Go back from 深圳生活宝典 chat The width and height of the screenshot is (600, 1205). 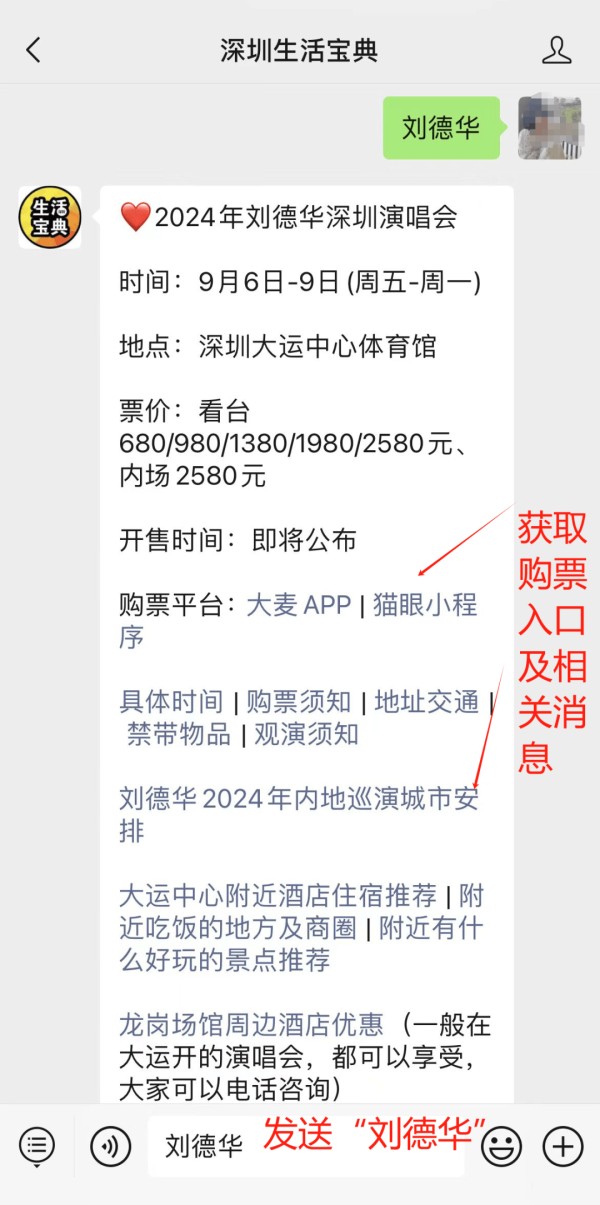(x=34, y=51)
